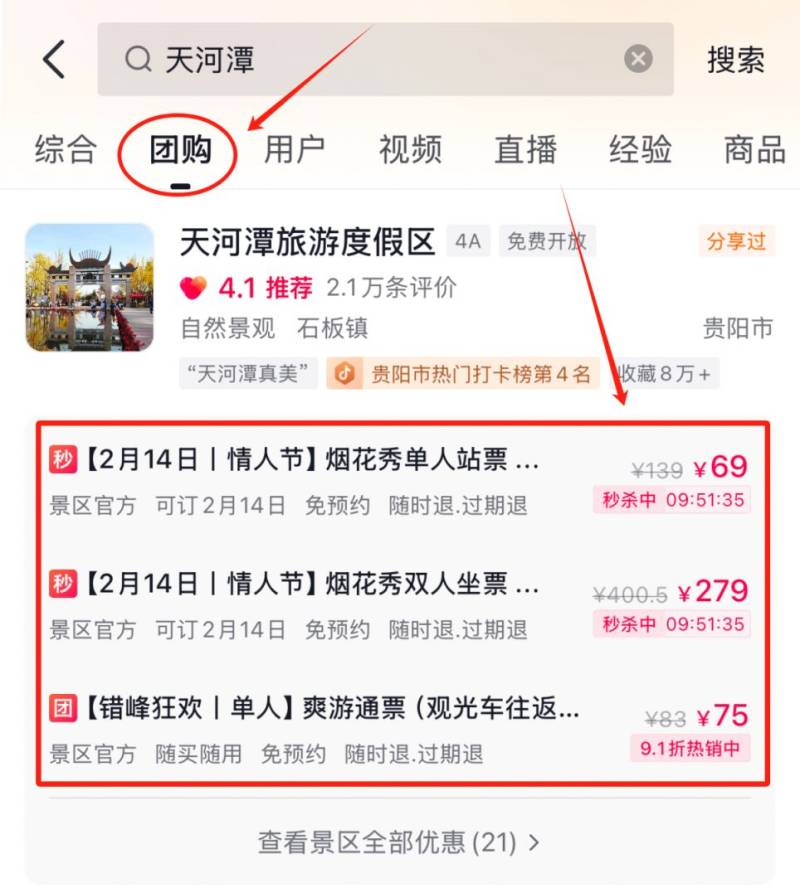
Task: Open the 经验 tab
Action: [x=640, y=150]
